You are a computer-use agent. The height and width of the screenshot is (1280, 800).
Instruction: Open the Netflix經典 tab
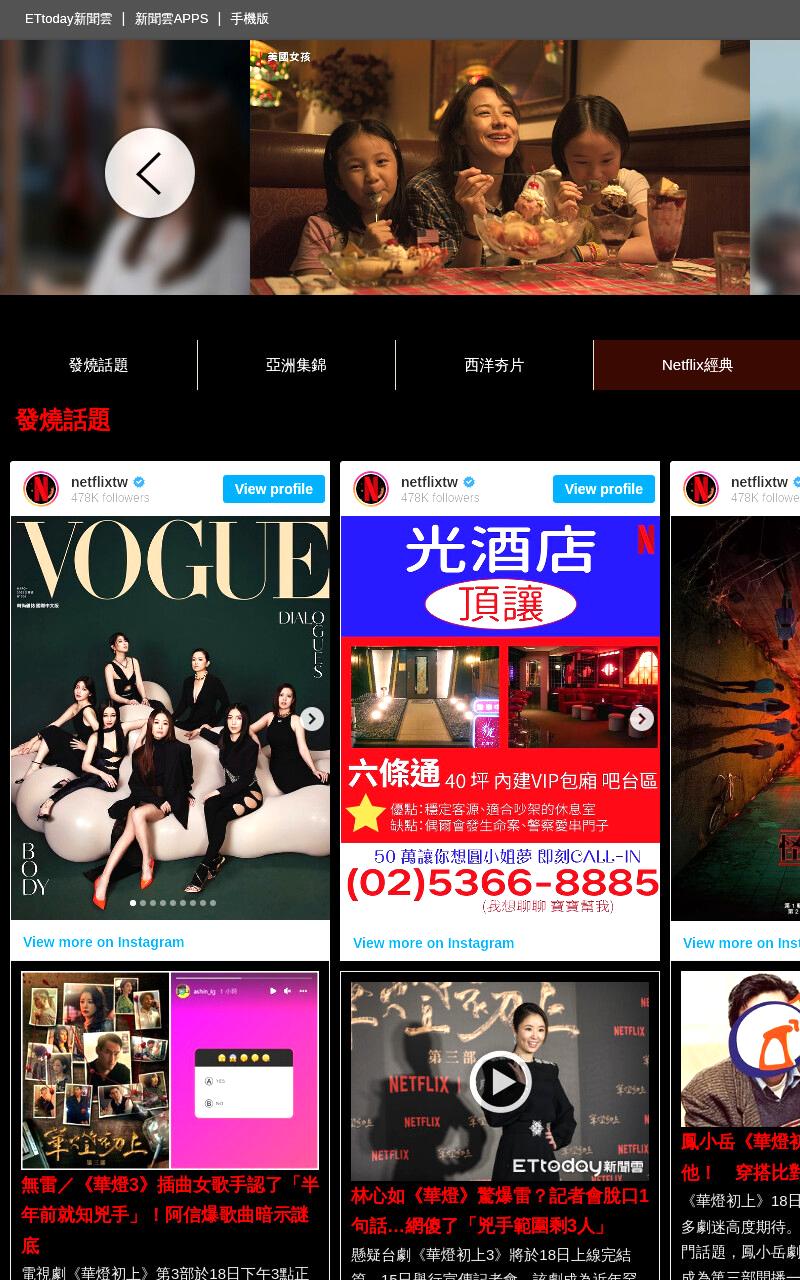[697, 365]
